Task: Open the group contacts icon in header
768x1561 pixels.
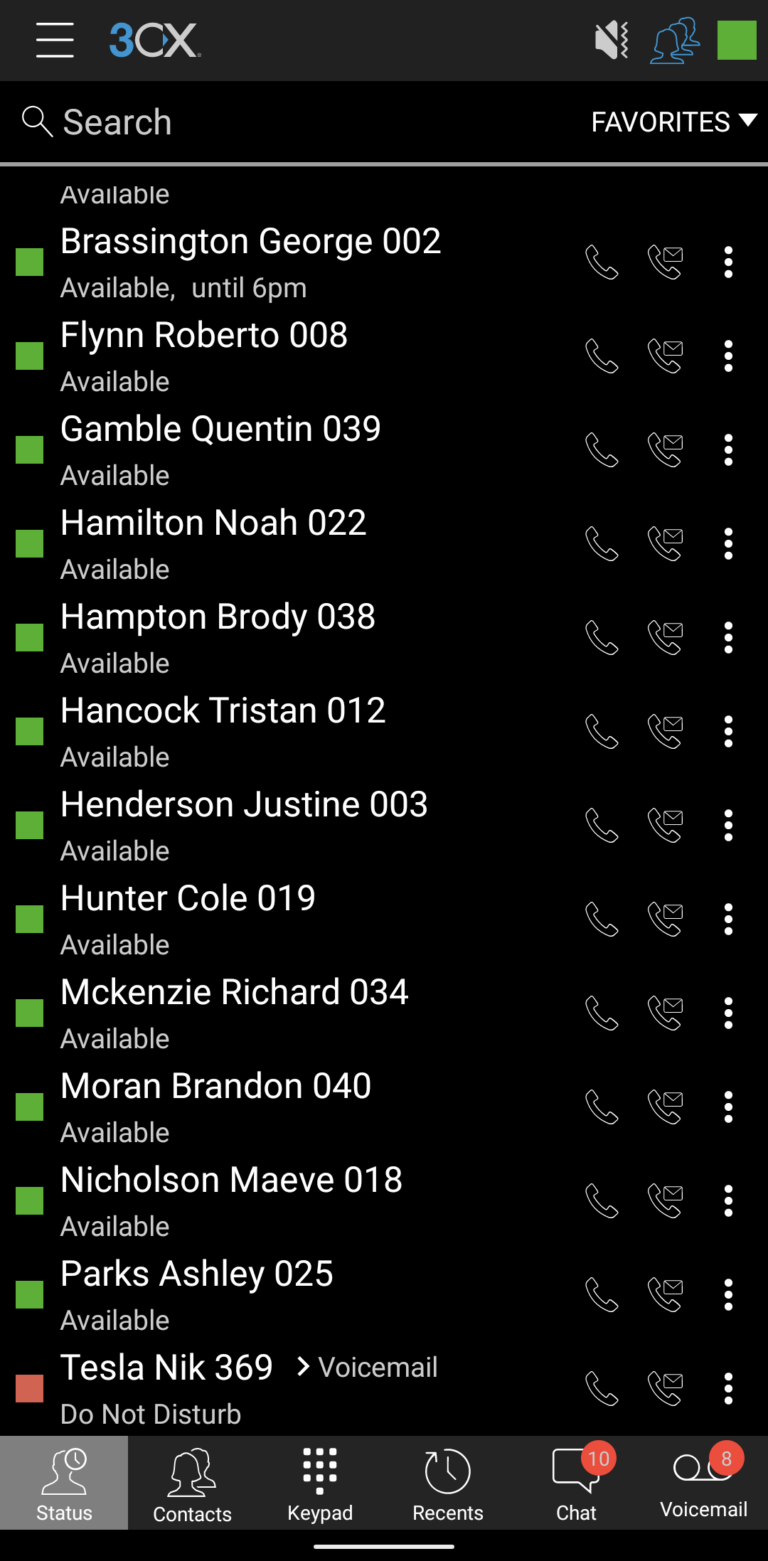Action: click(x=675, y=41)
